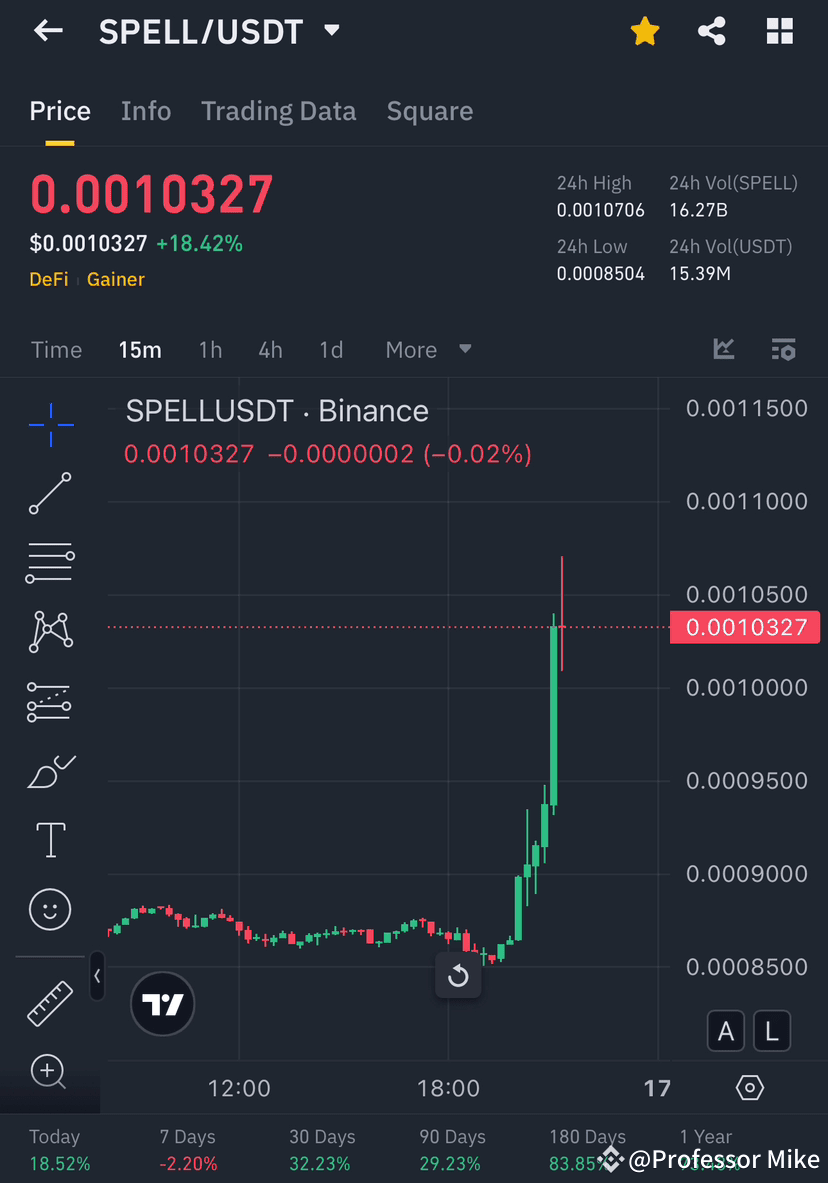This screenshot has height=1183, width=828.
Task: Open the TradingView logo on the chart
Action: click(x=162, y=1003)
